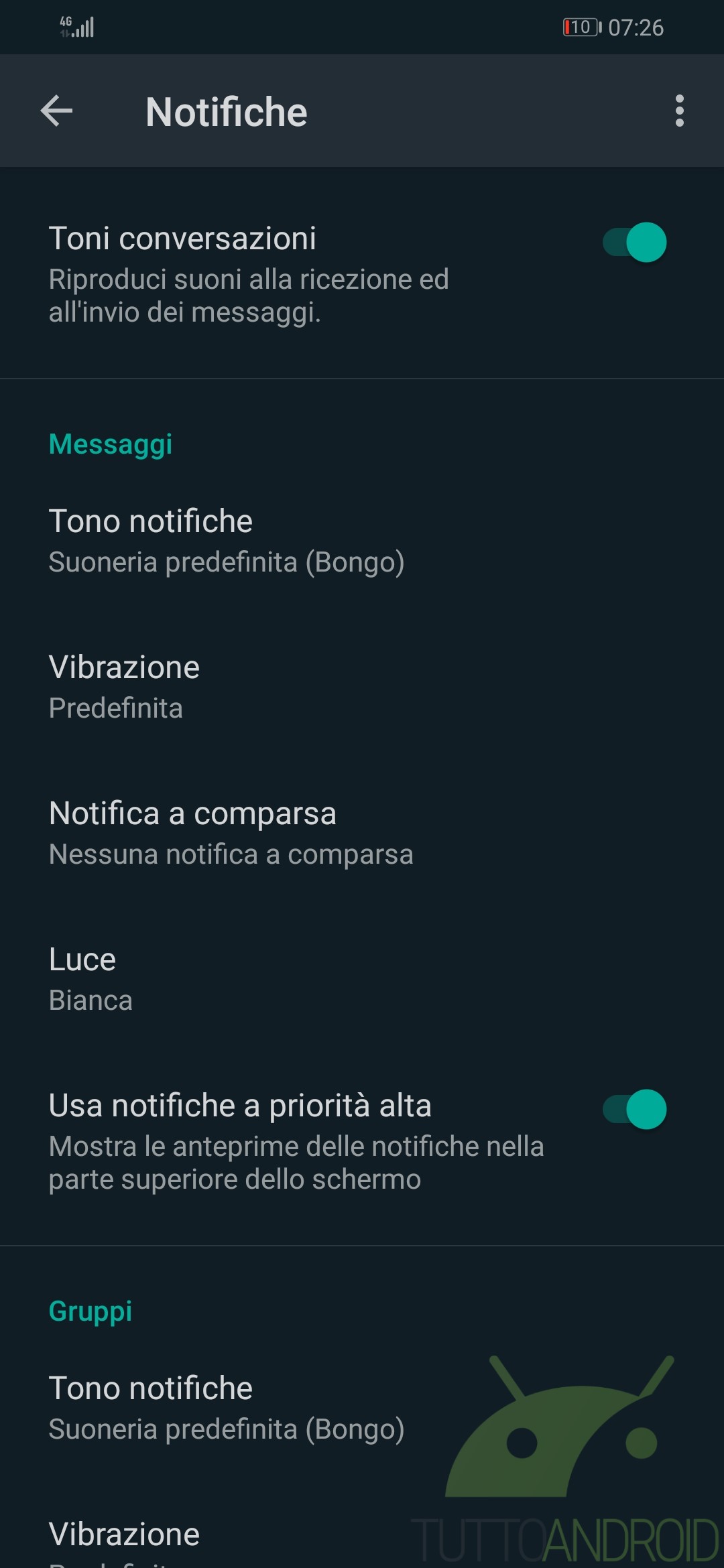
Task: Open the three-dot overflow menu
Action: point(679,111)
